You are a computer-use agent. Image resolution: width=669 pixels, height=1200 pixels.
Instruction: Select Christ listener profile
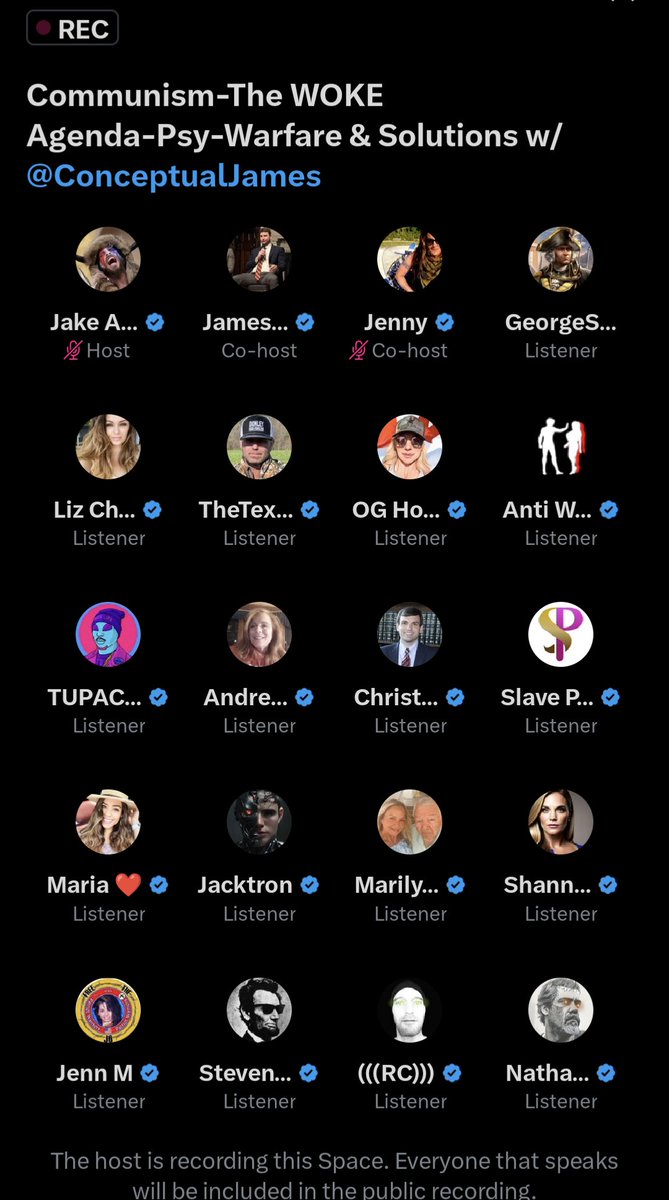(410, 634)
